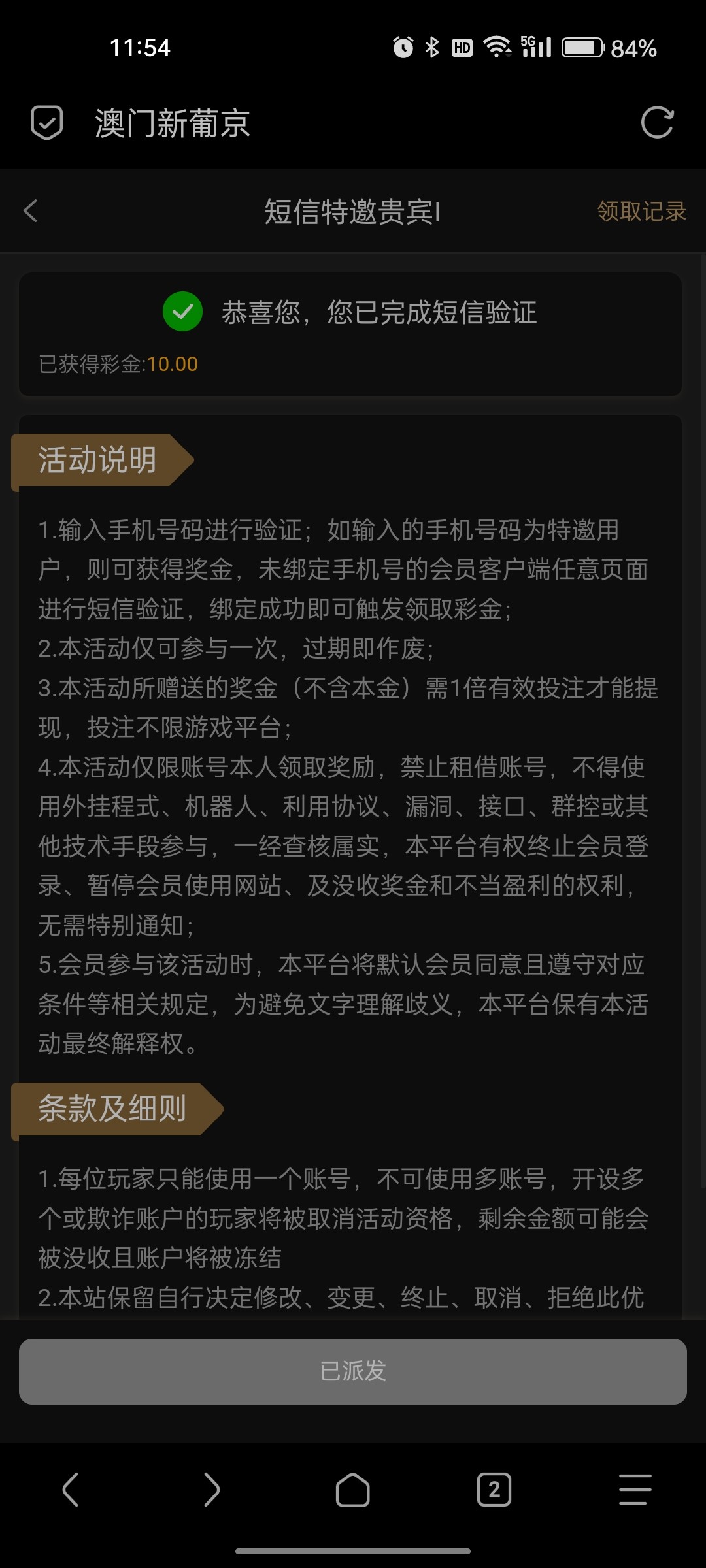Image resolution: width=706 pixels, height=1568 pixels.
Task: Select the 活动说明 banner label
Action: point(97,459)
